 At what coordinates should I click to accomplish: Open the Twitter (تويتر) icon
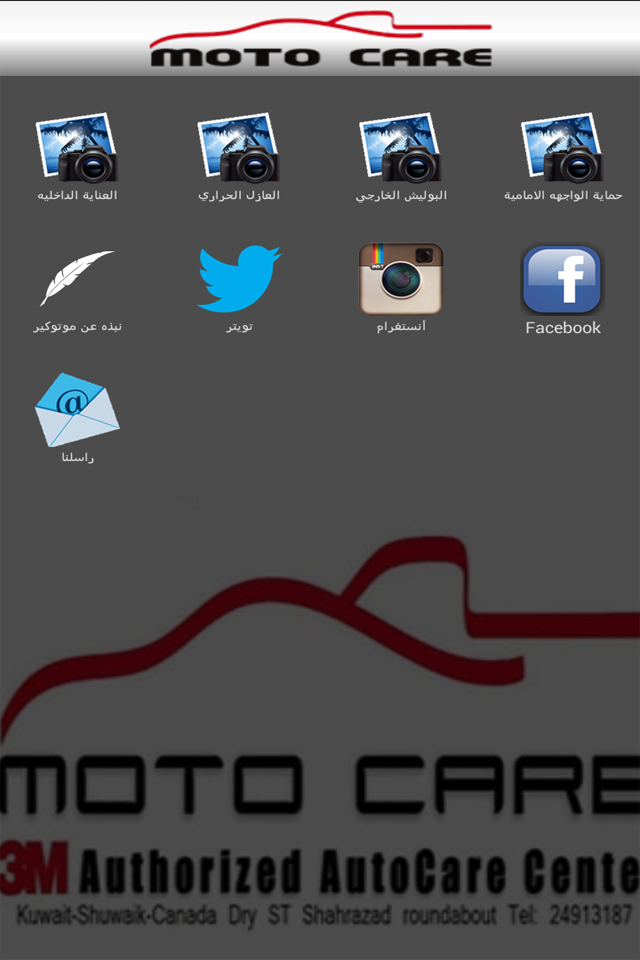(239, 280)
